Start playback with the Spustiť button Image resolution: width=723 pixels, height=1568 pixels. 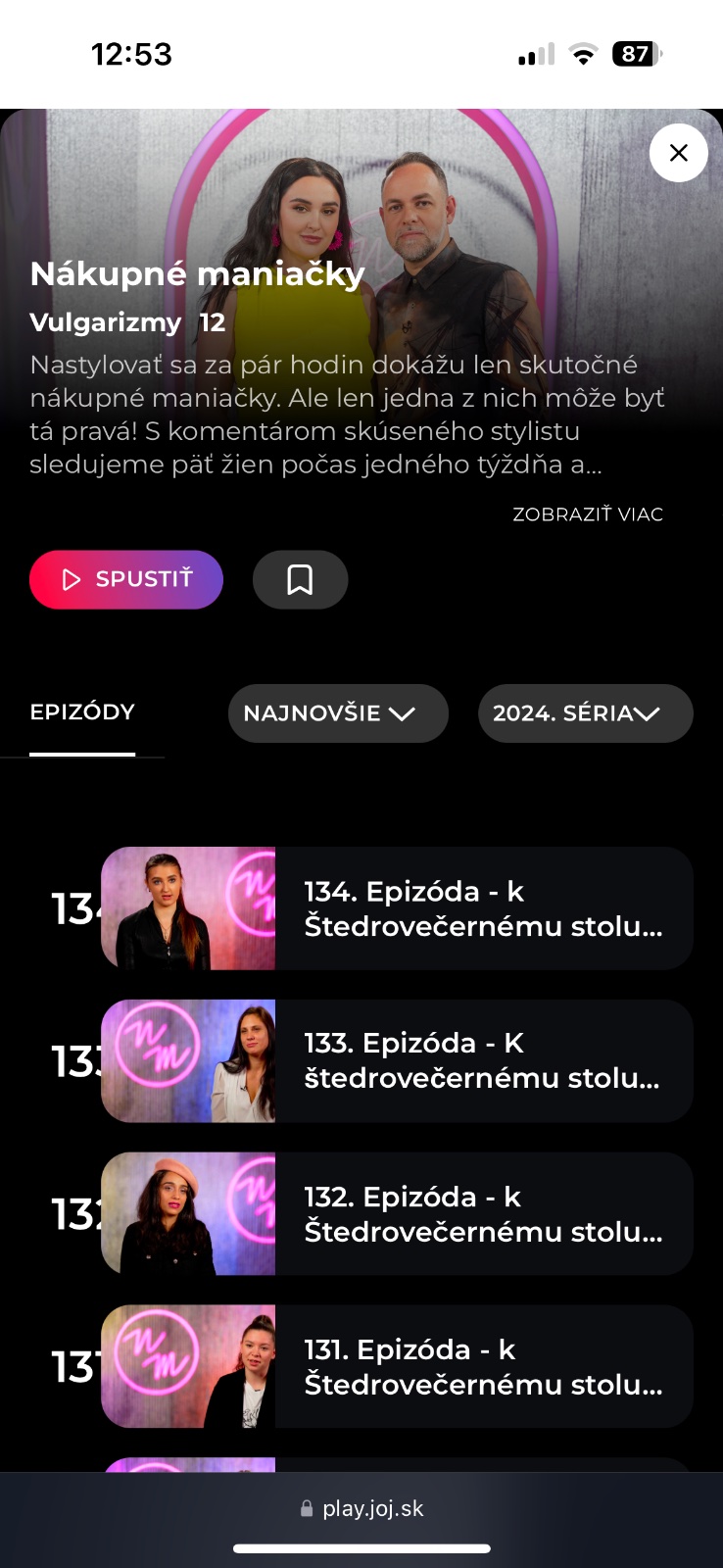click(126, 579)
